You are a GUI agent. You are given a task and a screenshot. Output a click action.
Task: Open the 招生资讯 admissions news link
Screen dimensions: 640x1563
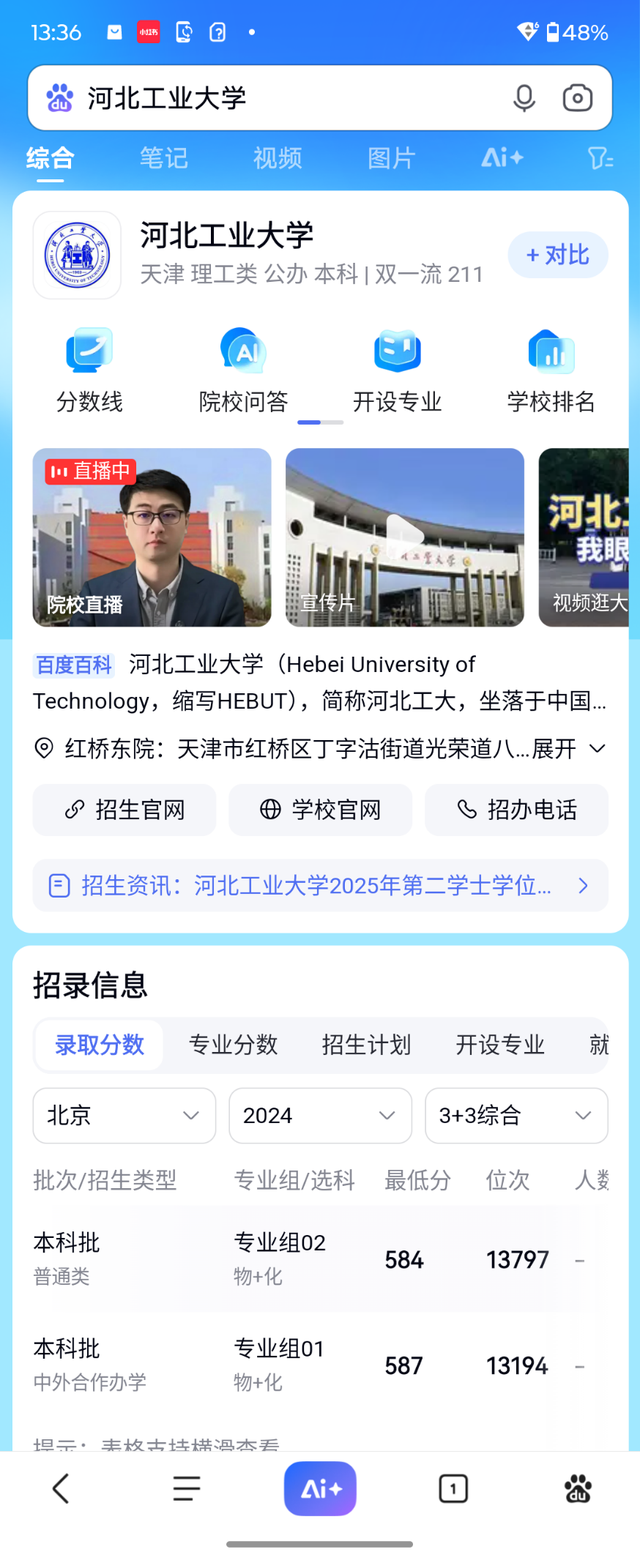(x=320, y=886)
